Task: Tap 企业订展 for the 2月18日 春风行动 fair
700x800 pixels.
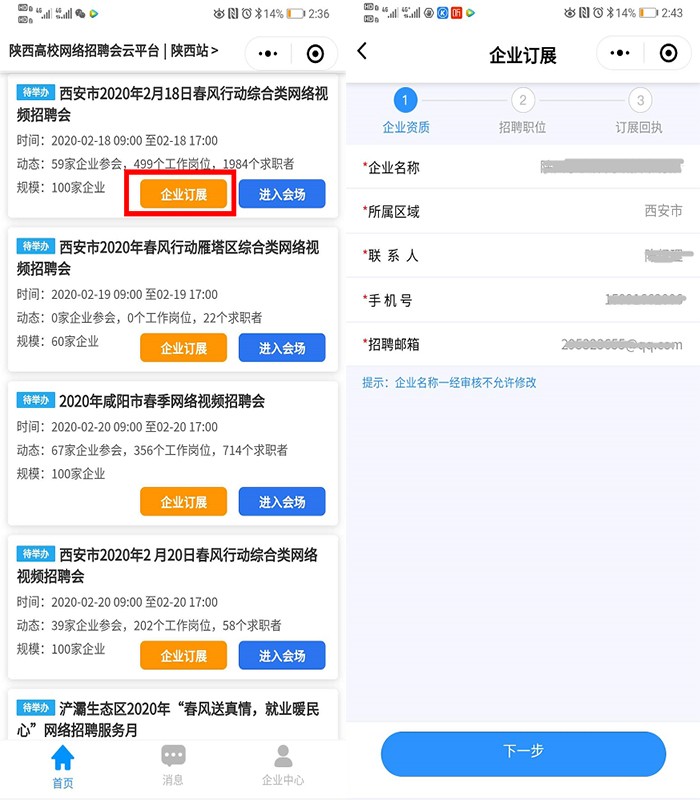Action: pos(183,194)
